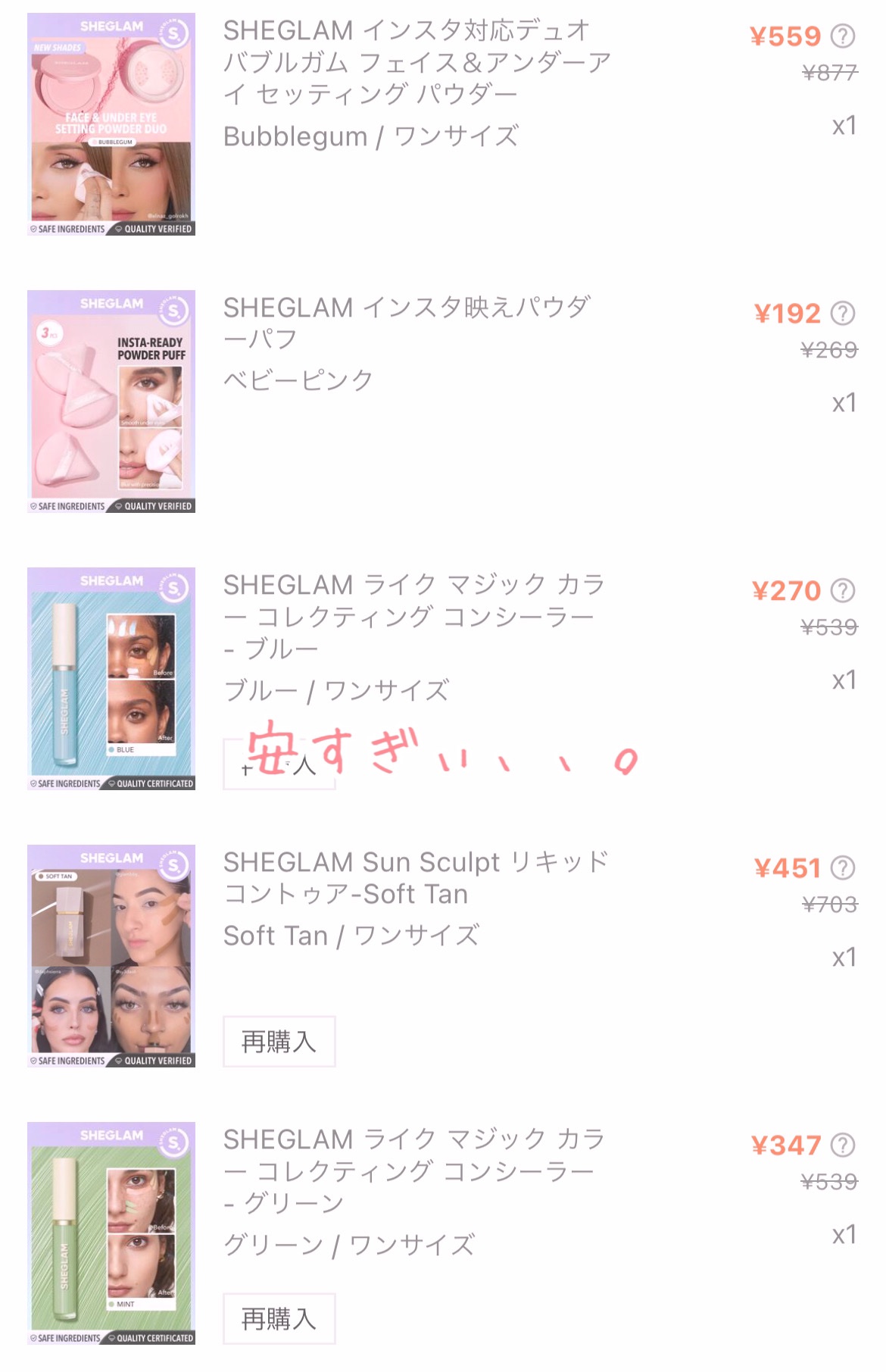The height and width of the screenshot is (1372, 886).
Task: Open the Insta-Ready powder puff product image
Action: (111, 402)
